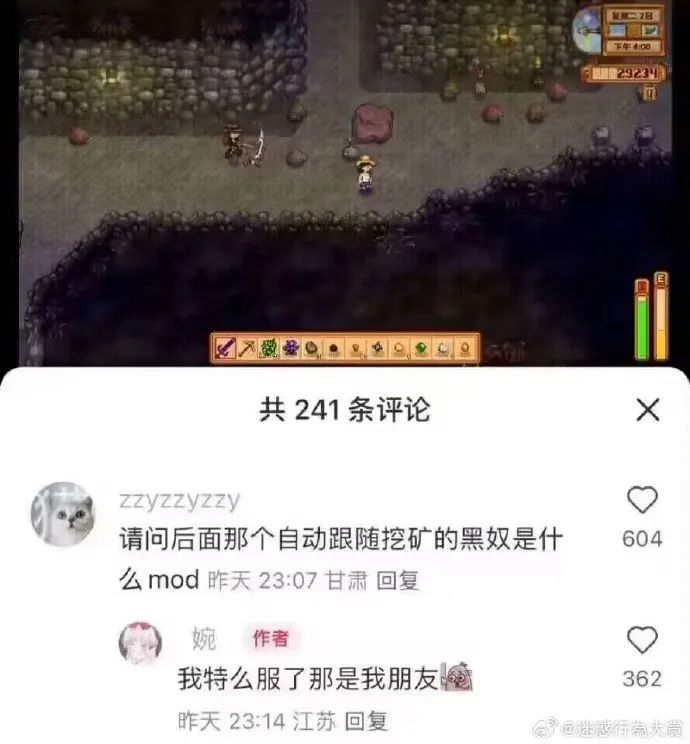Open the avatar of author 婉
Screen dimensions: 690x744
(x=140, y=643)
